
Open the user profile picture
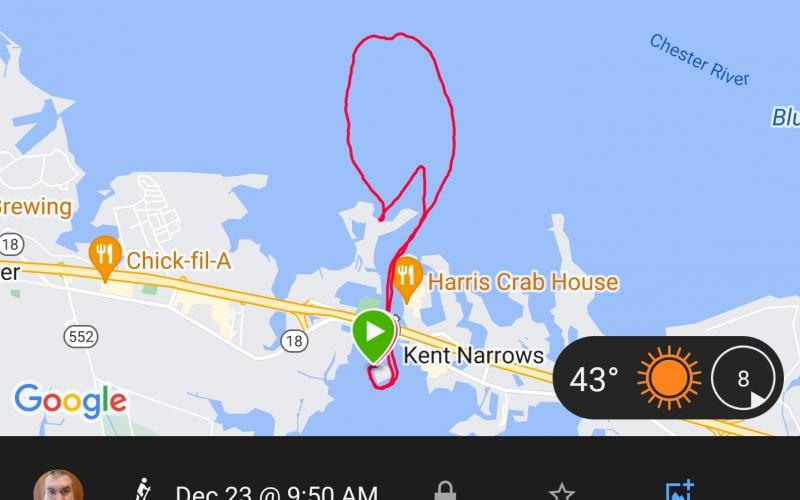58,488
